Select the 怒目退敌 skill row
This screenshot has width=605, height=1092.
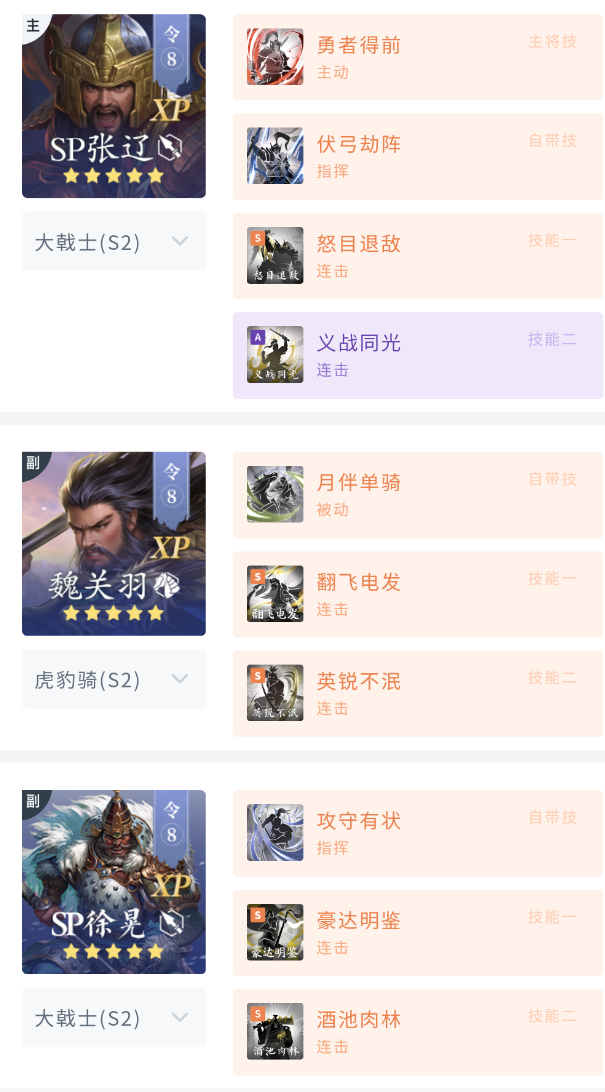(x=417, y=255)
